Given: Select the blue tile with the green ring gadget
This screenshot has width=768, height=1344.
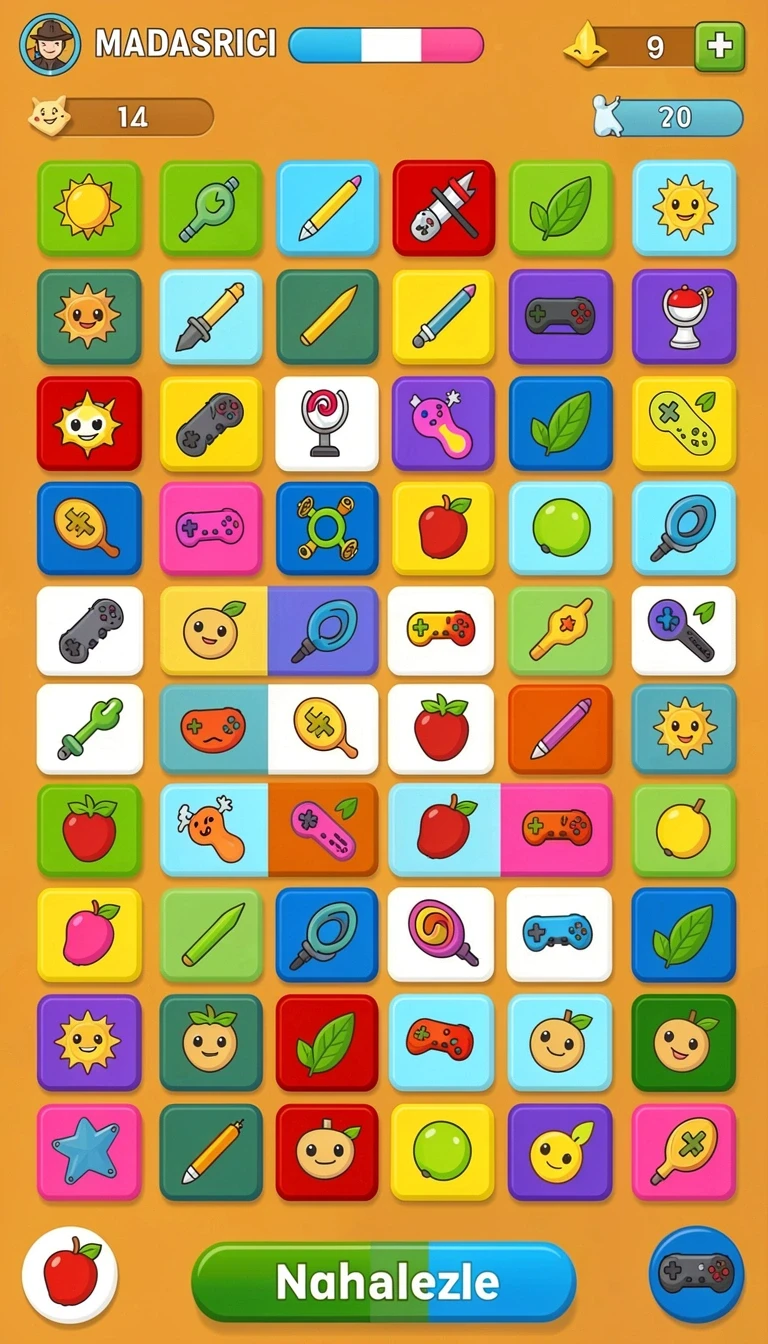Looking at the screenshot, I should click(x=327, y=528).
